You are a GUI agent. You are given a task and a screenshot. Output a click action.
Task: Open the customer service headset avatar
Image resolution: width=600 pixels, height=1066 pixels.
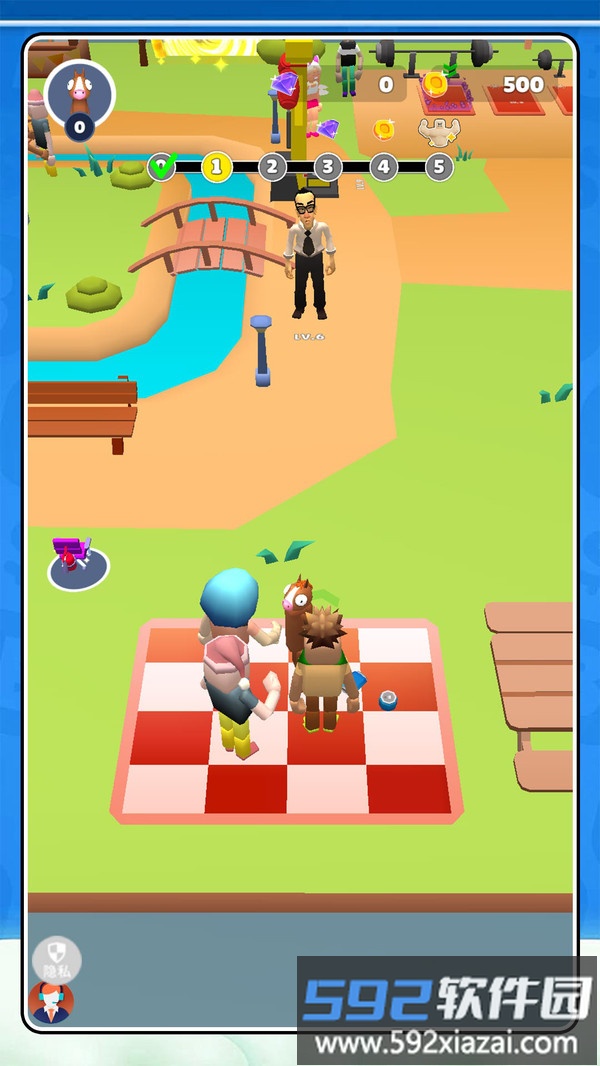(x=51, y=1000)
